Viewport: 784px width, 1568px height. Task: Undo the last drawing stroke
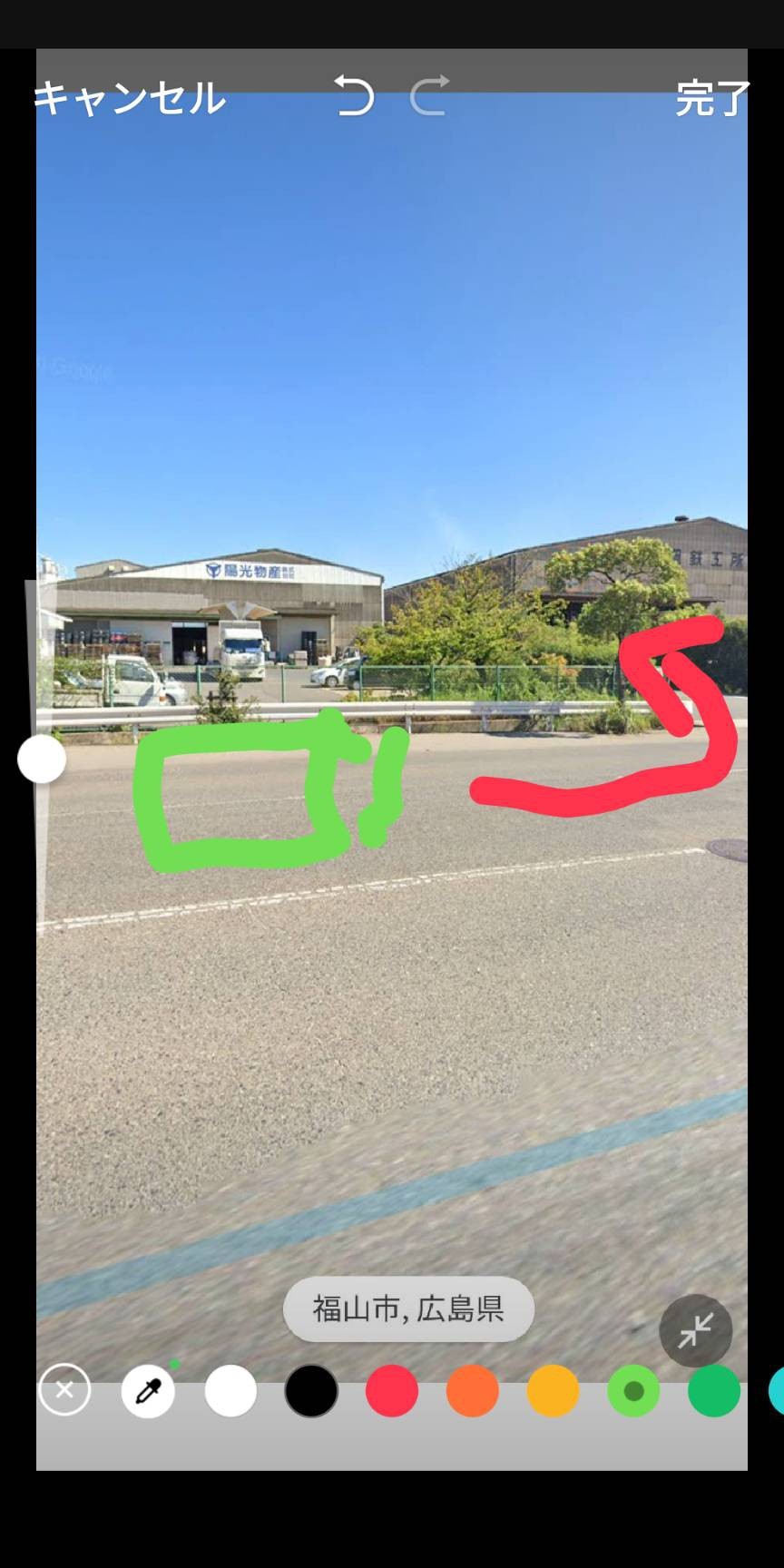[x=354, y=95]
